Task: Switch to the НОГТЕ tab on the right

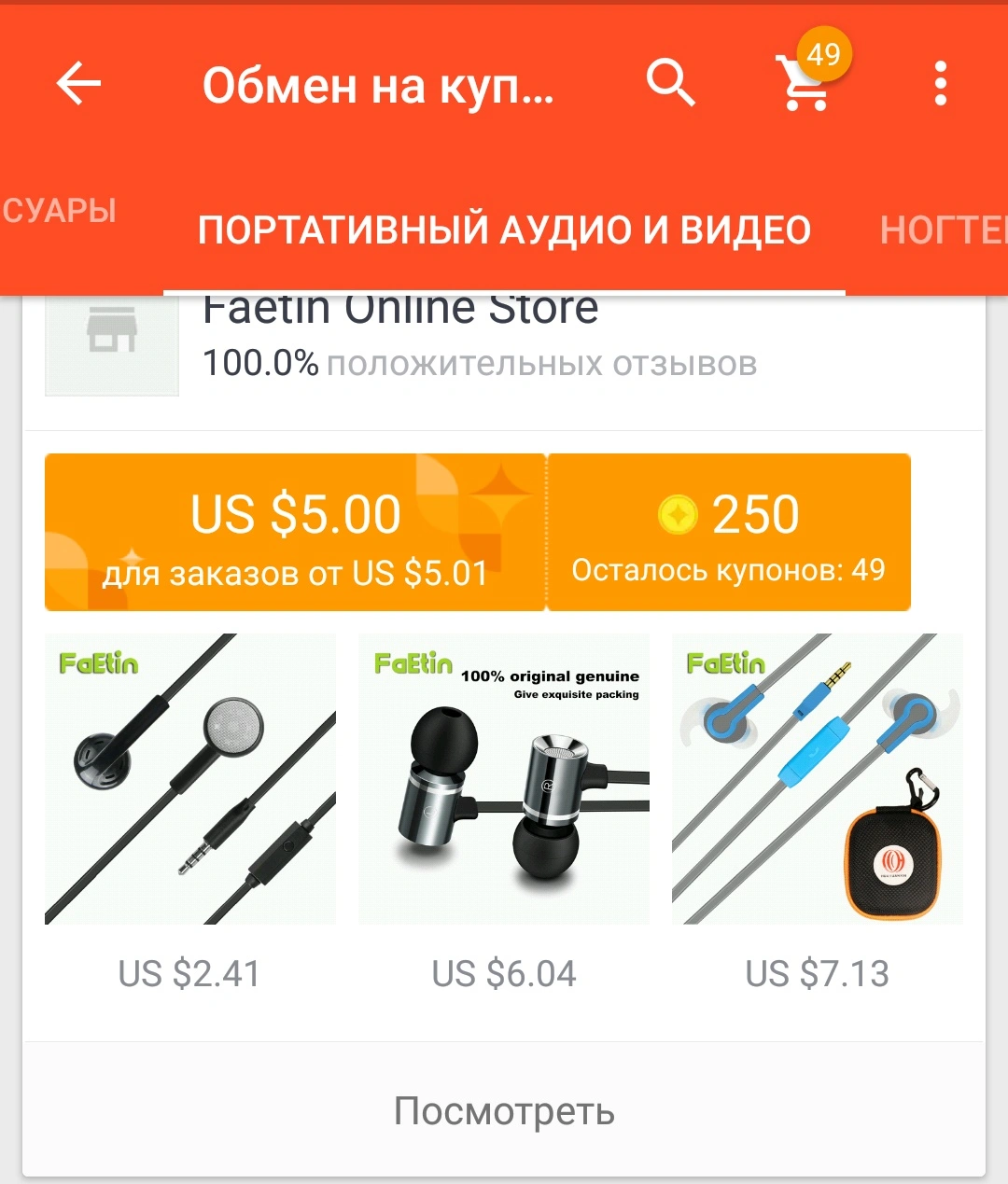Action: tap(943, 230)
